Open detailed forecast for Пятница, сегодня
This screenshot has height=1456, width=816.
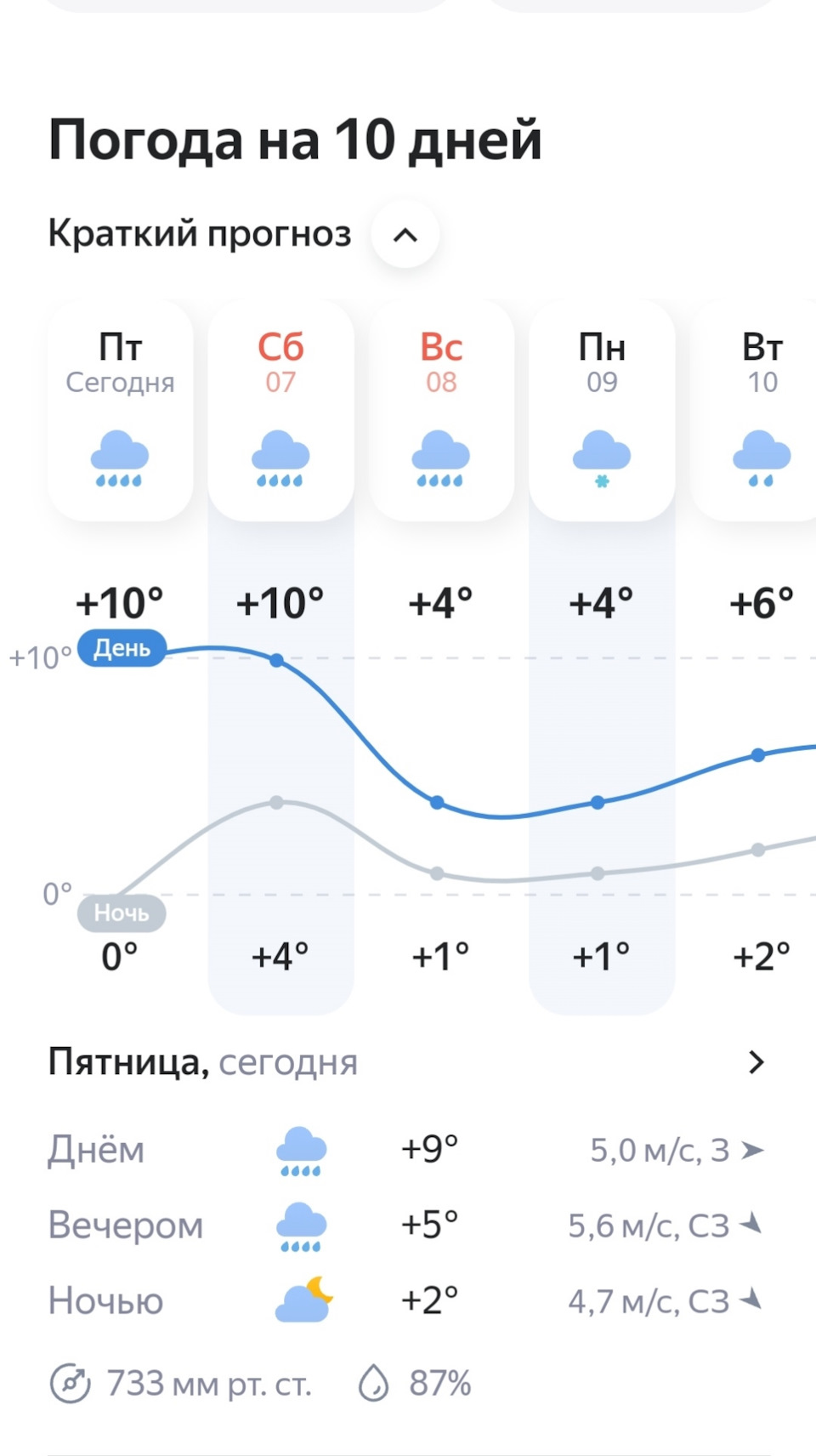tap(755, 1062)
